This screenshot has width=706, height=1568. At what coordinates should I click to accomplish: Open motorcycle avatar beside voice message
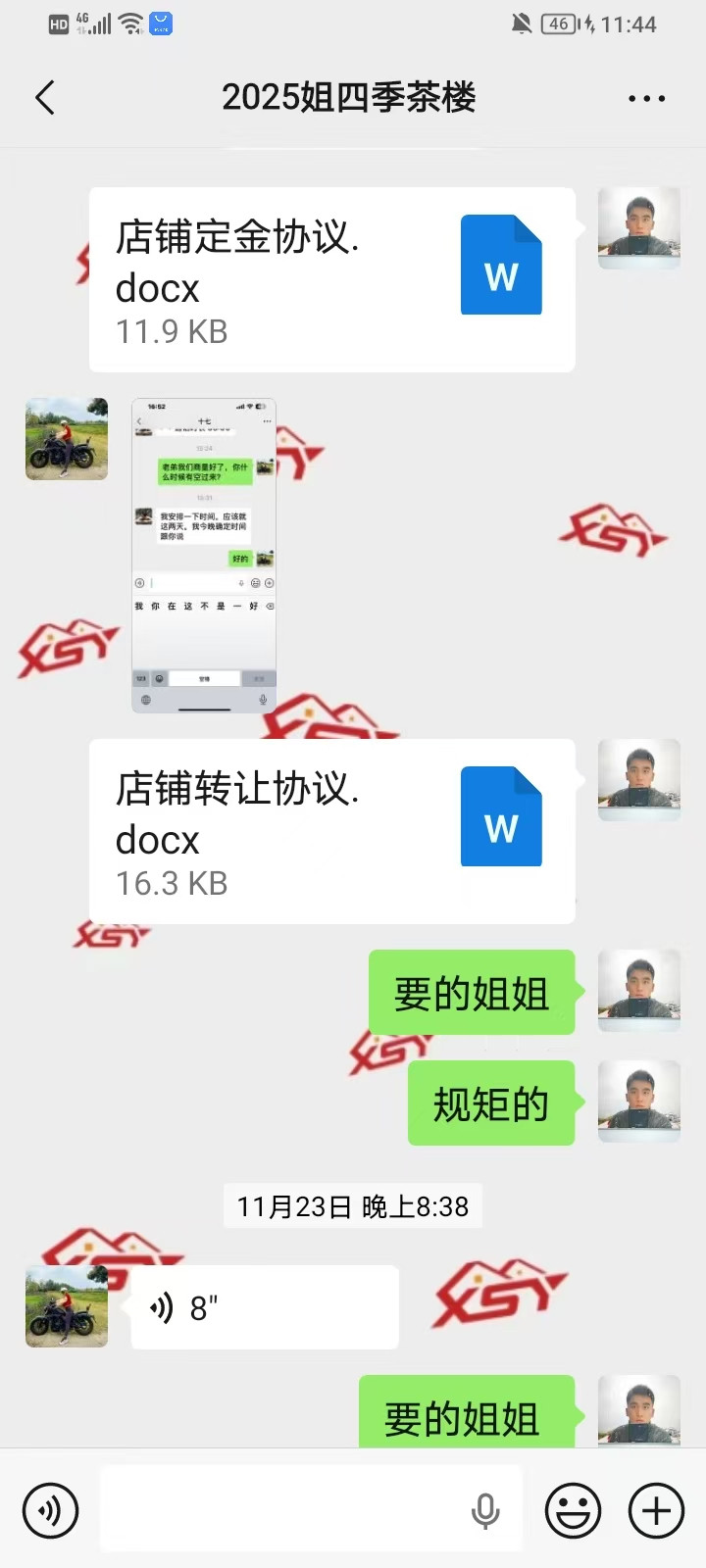tap(67, 1306)
